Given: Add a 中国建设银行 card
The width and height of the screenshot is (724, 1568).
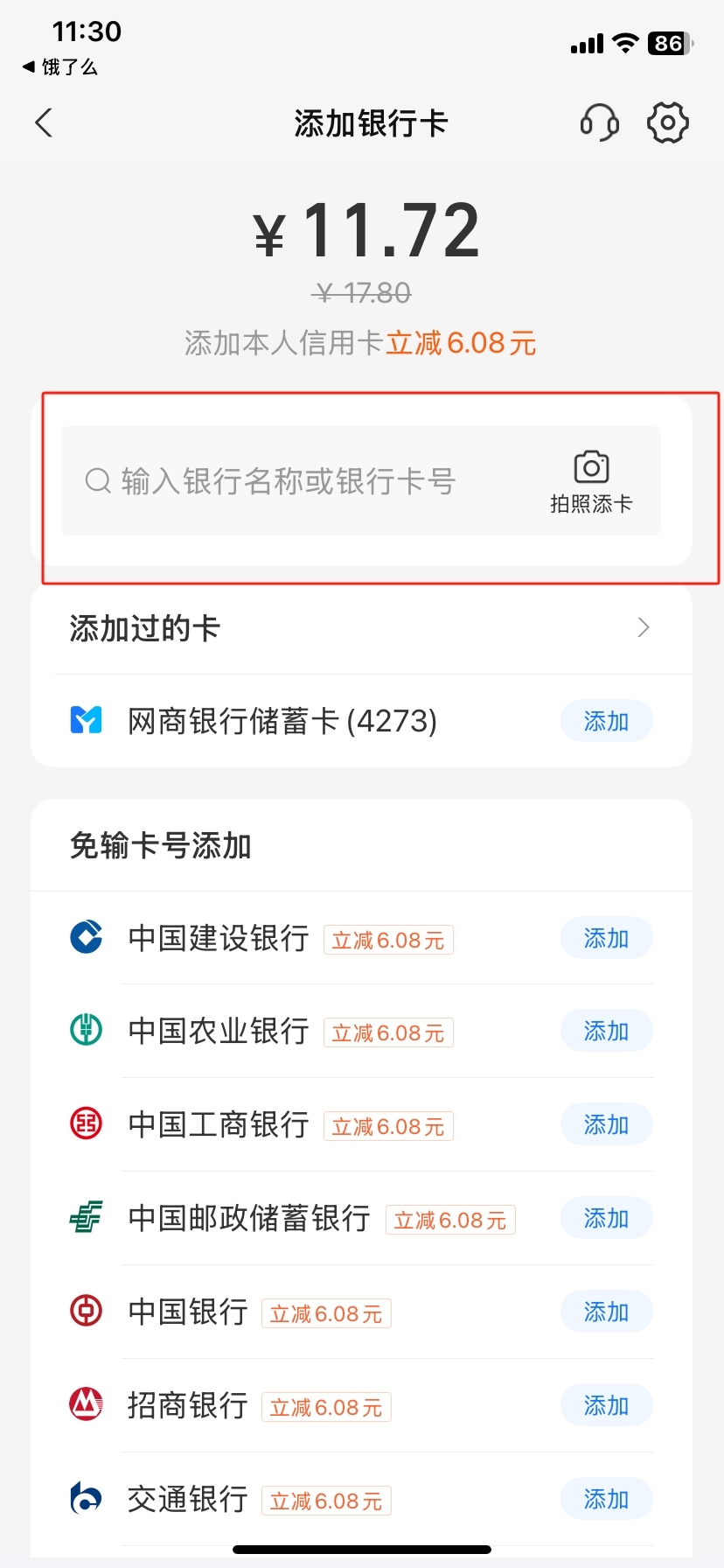Looking at the screenshot, I should (606, 938).
